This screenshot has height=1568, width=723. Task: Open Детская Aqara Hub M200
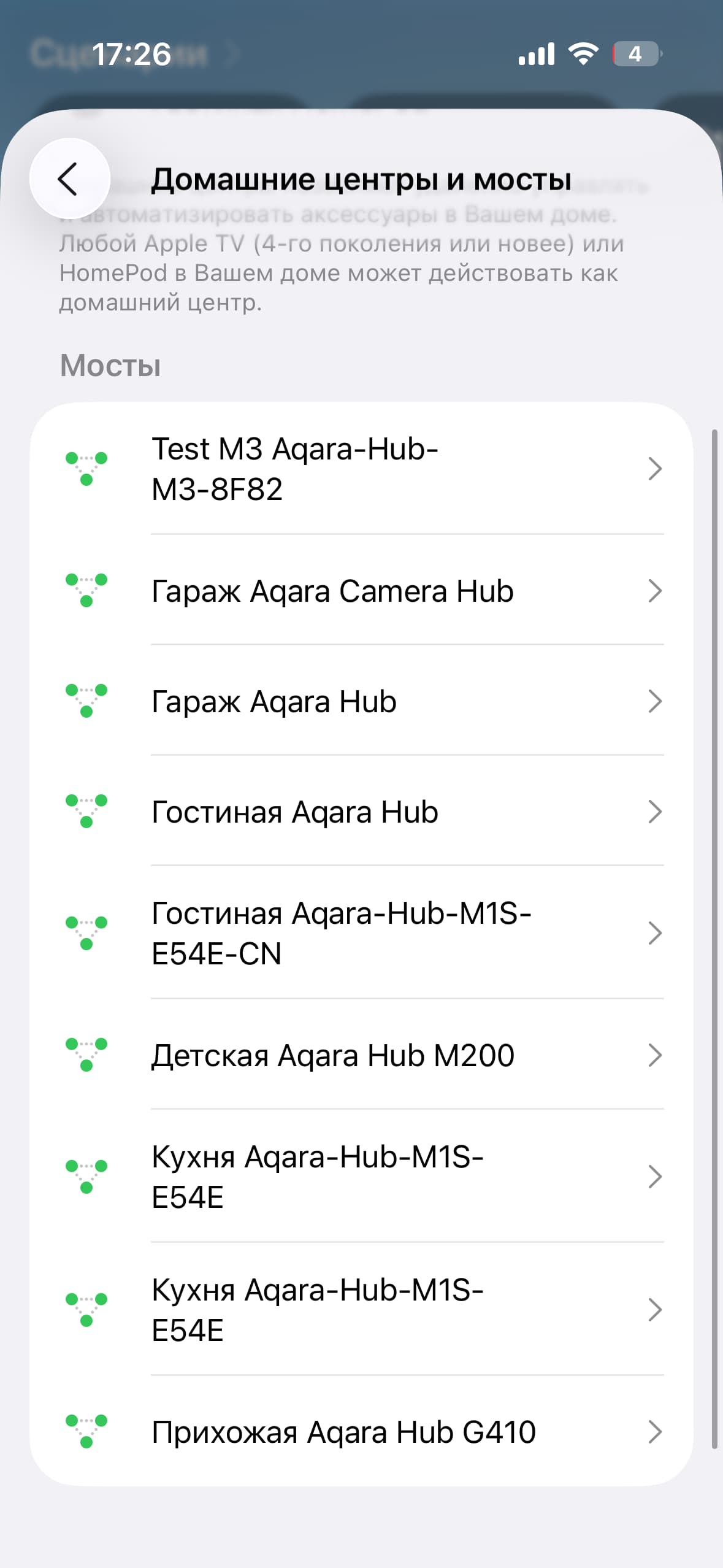362,1055
